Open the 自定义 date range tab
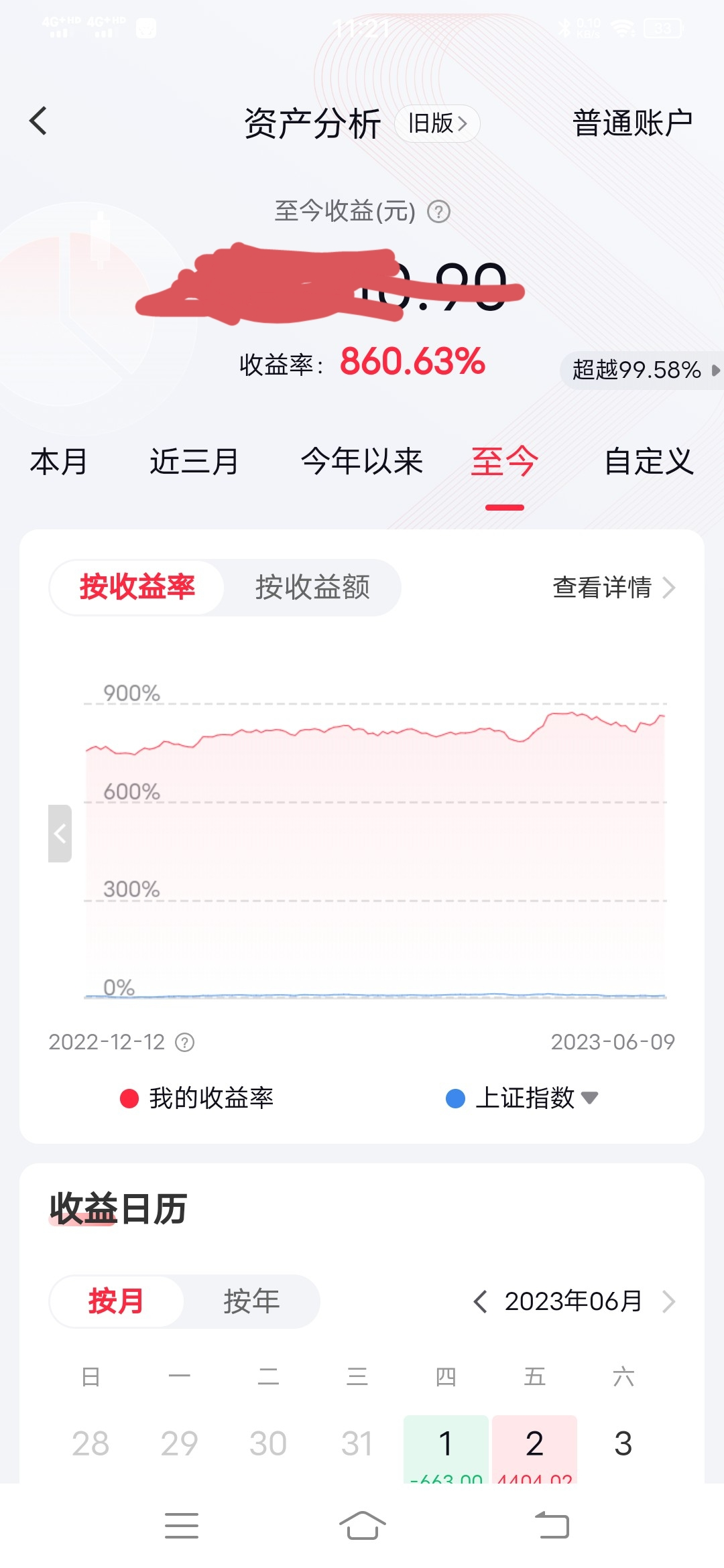This screenshot has width=724, height=1568. (x=648, y=462)
